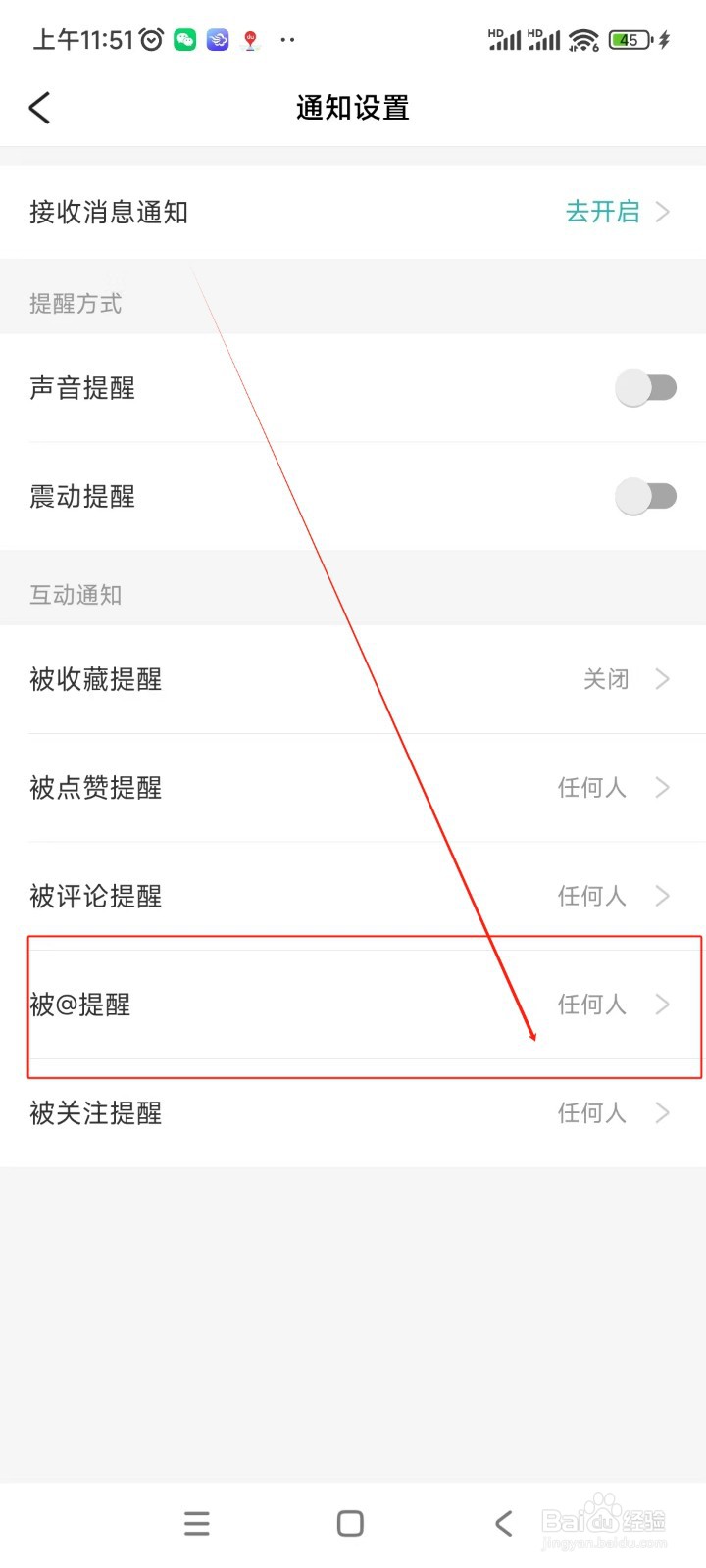Toggle the sound alert switch off again
The width and height of the screenshot is (706, 1568).
tap(646, 388)
